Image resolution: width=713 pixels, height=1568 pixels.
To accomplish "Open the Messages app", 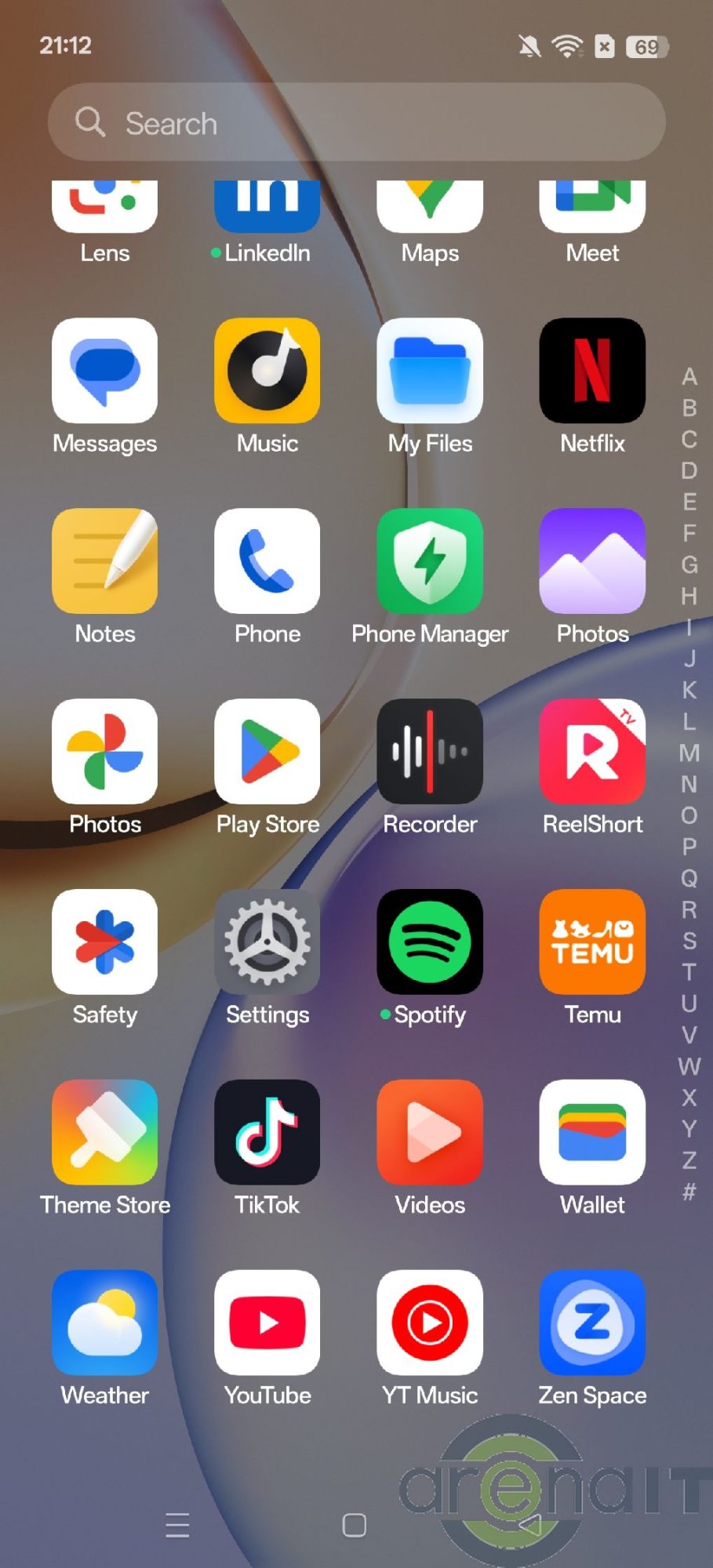I will (x=105, y=371).
